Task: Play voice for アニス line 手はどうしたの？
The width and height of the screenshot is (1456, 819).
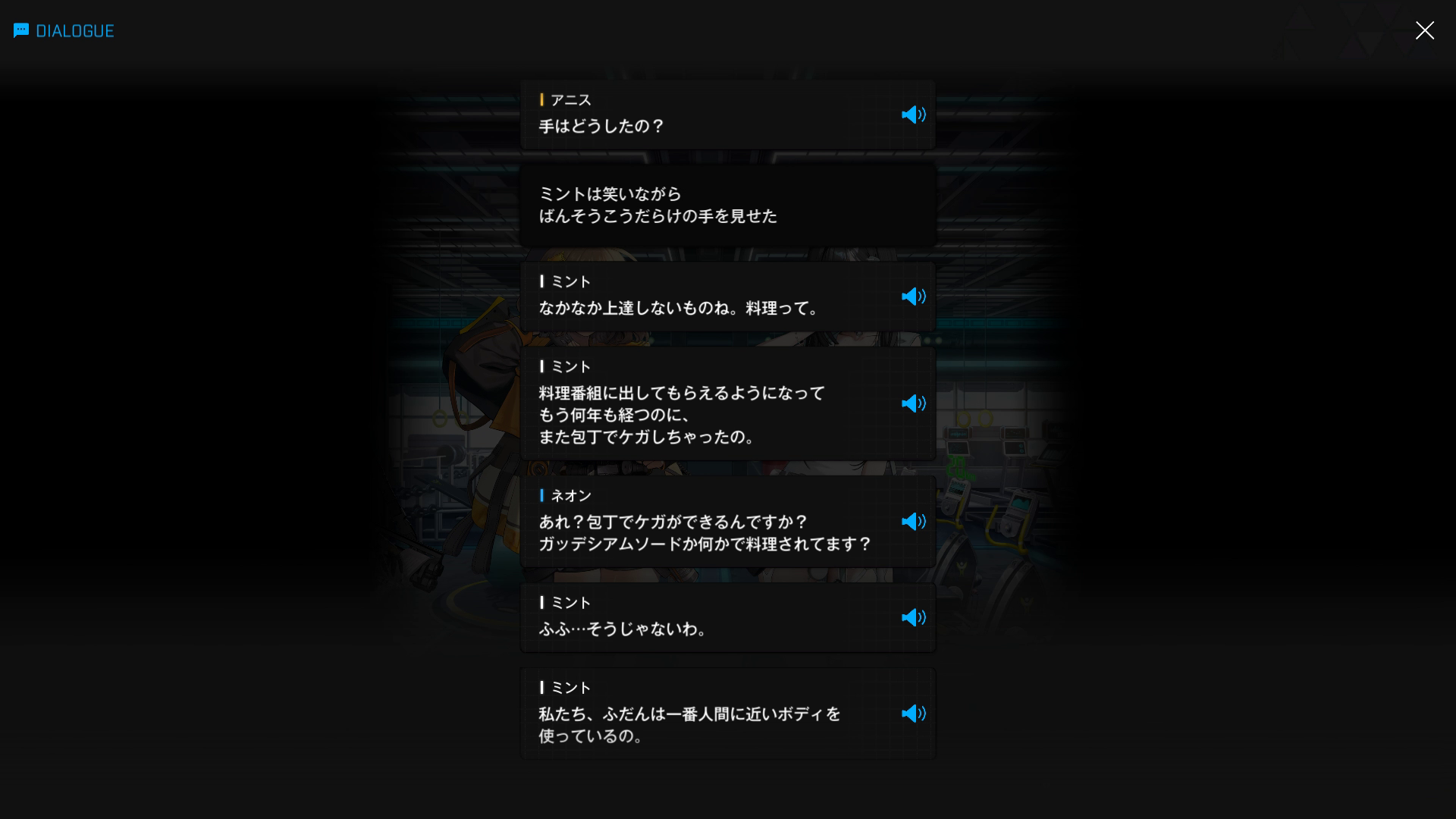Action: coord(913,115)
